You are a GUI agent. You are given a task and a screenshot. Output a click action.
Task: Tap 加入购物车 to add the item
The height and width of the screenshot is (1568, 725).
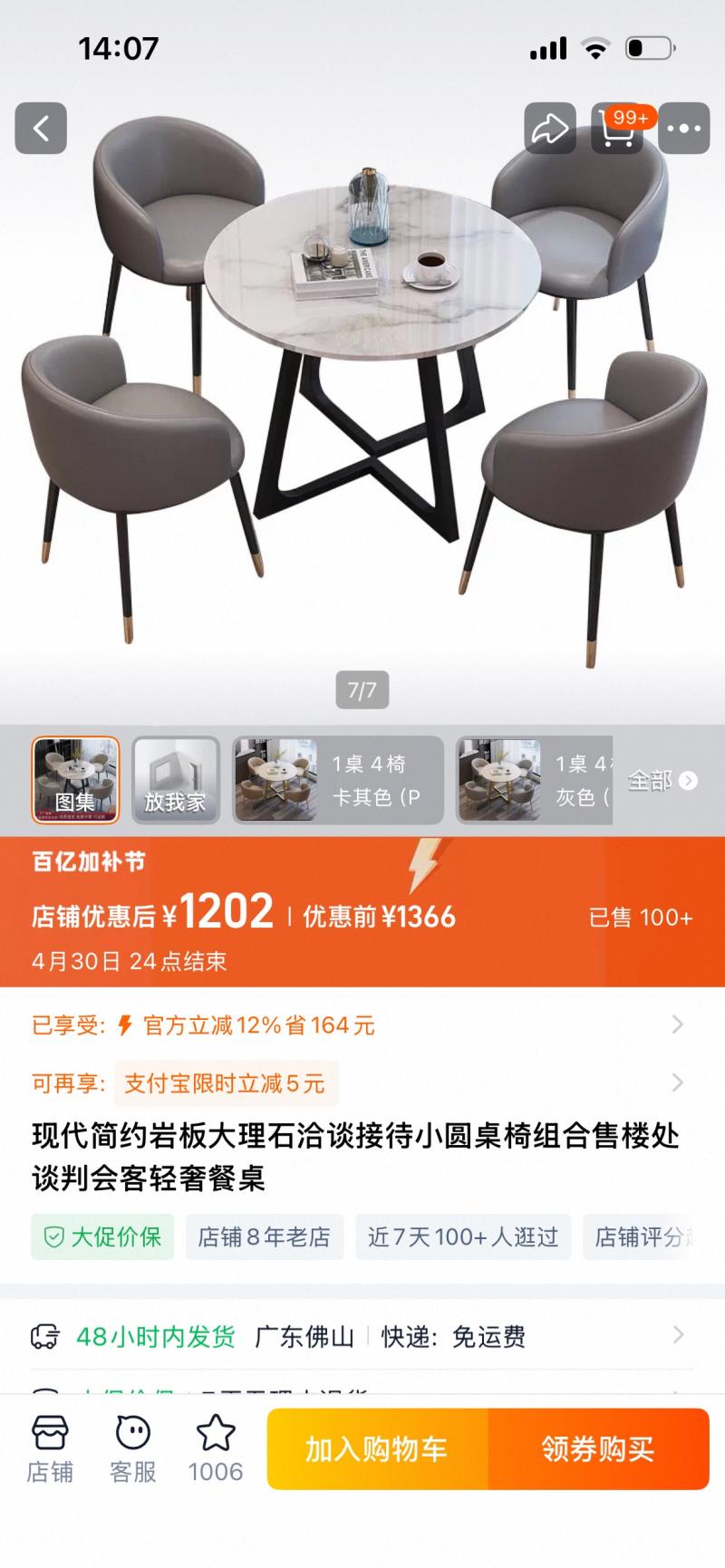tap(377, 1449)
